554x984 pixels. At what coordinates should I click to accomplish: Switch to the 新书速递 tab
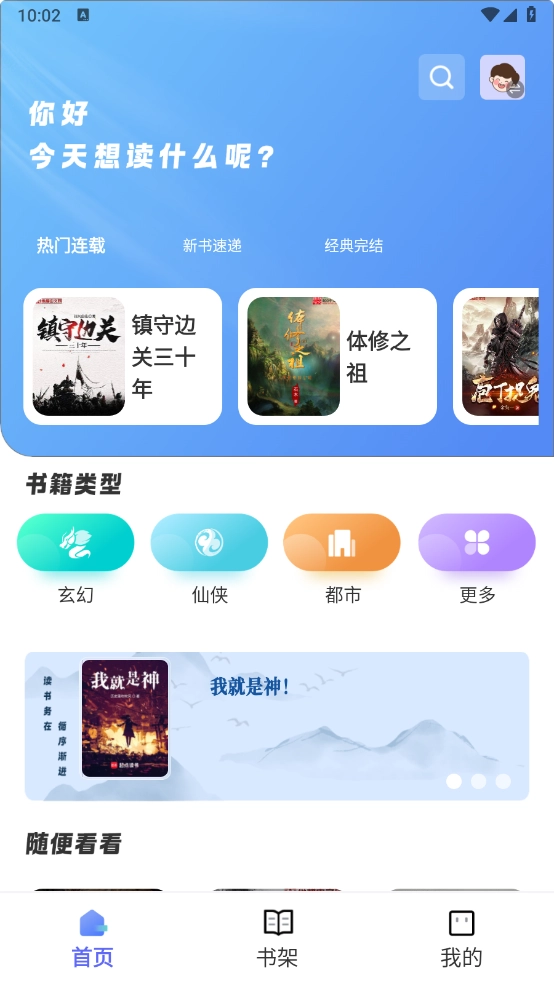pos(212,245)
